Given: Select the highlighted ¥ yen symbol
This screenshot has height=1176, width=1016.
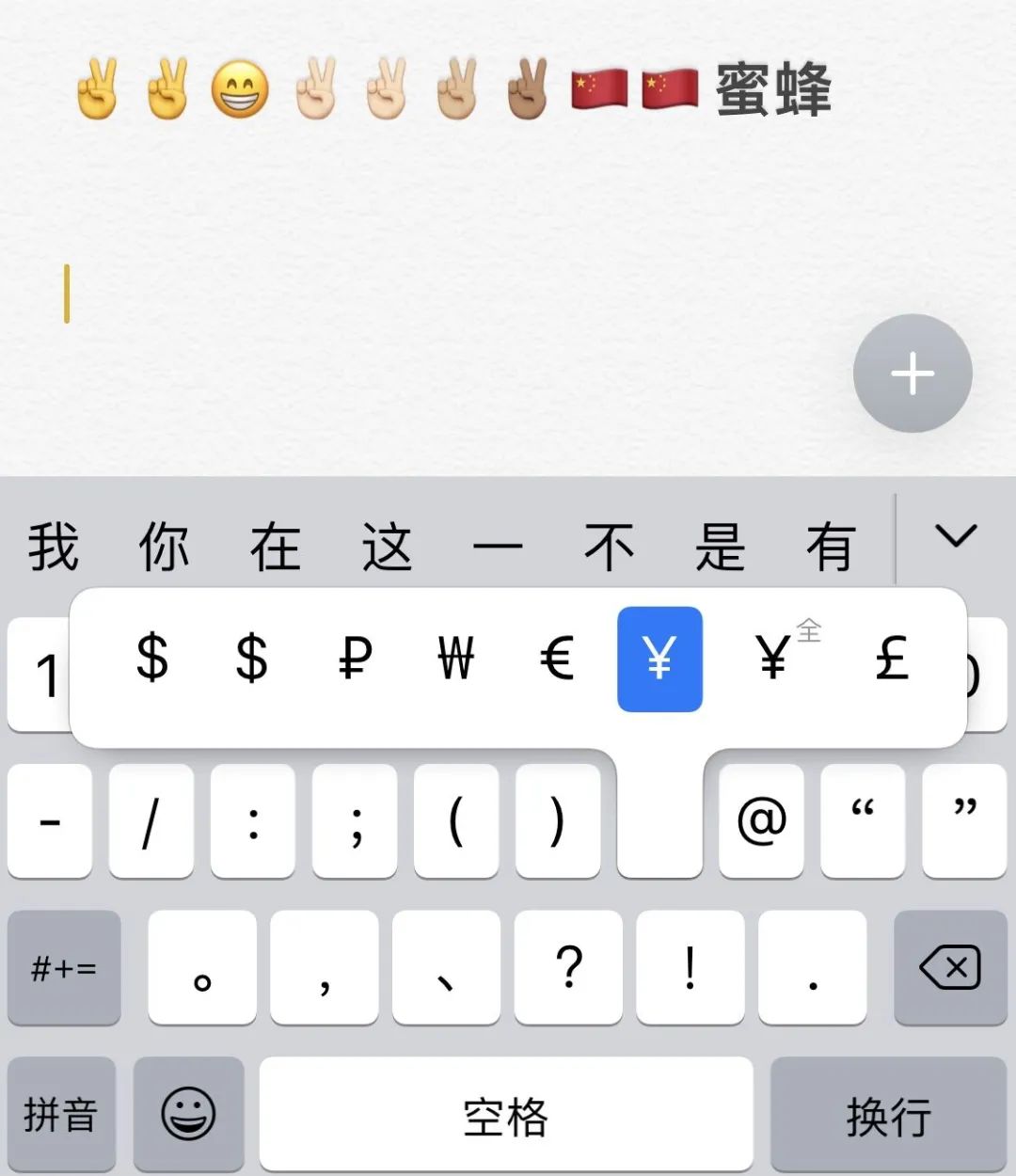Looking at the screenshot, I should click(659, 659).
